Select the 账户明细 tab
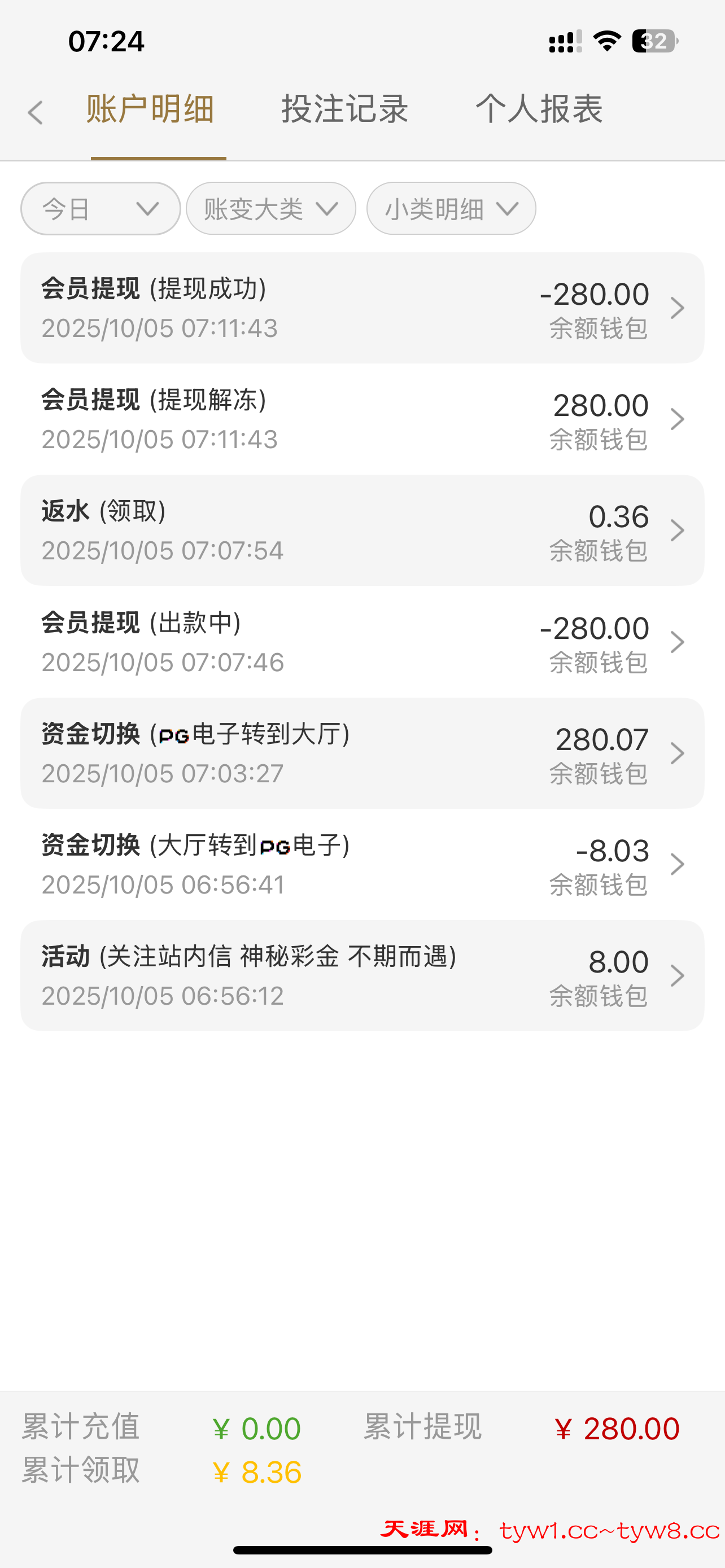Viewport: 725px width, 1568px height. (150, 110)
